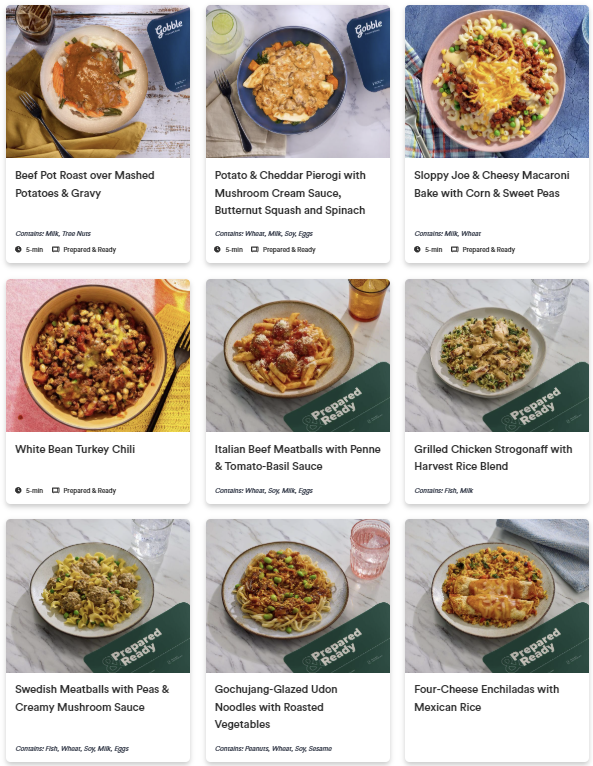Open the Four-Cheese Enchiladas with Mexican Rice card
The image size is (593, 766).
point(497,640)
